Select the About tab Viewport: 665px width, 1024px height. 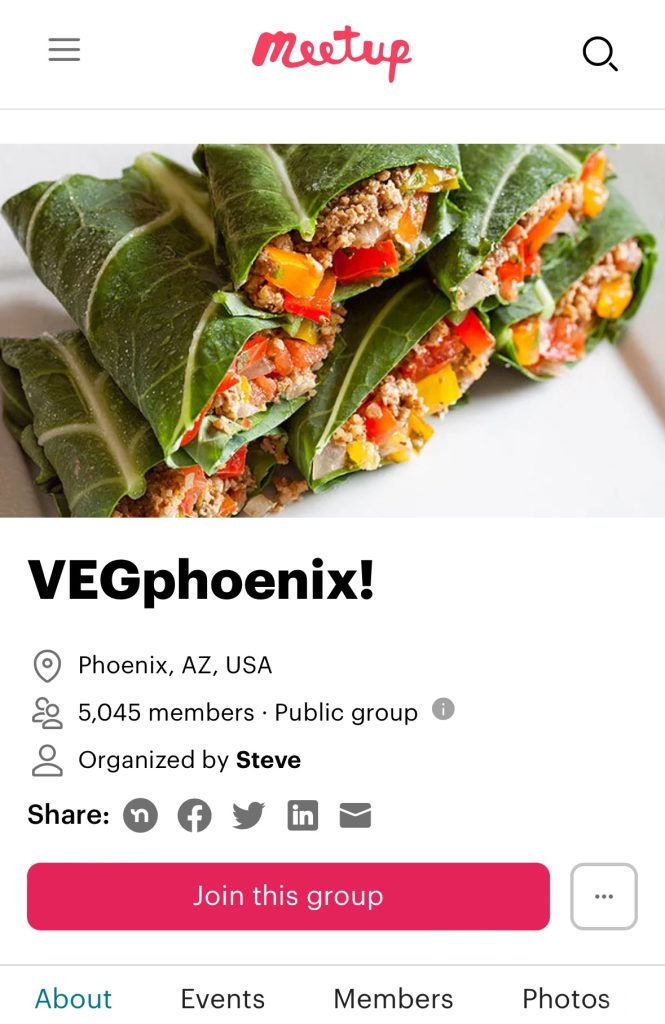click(73, 999)
